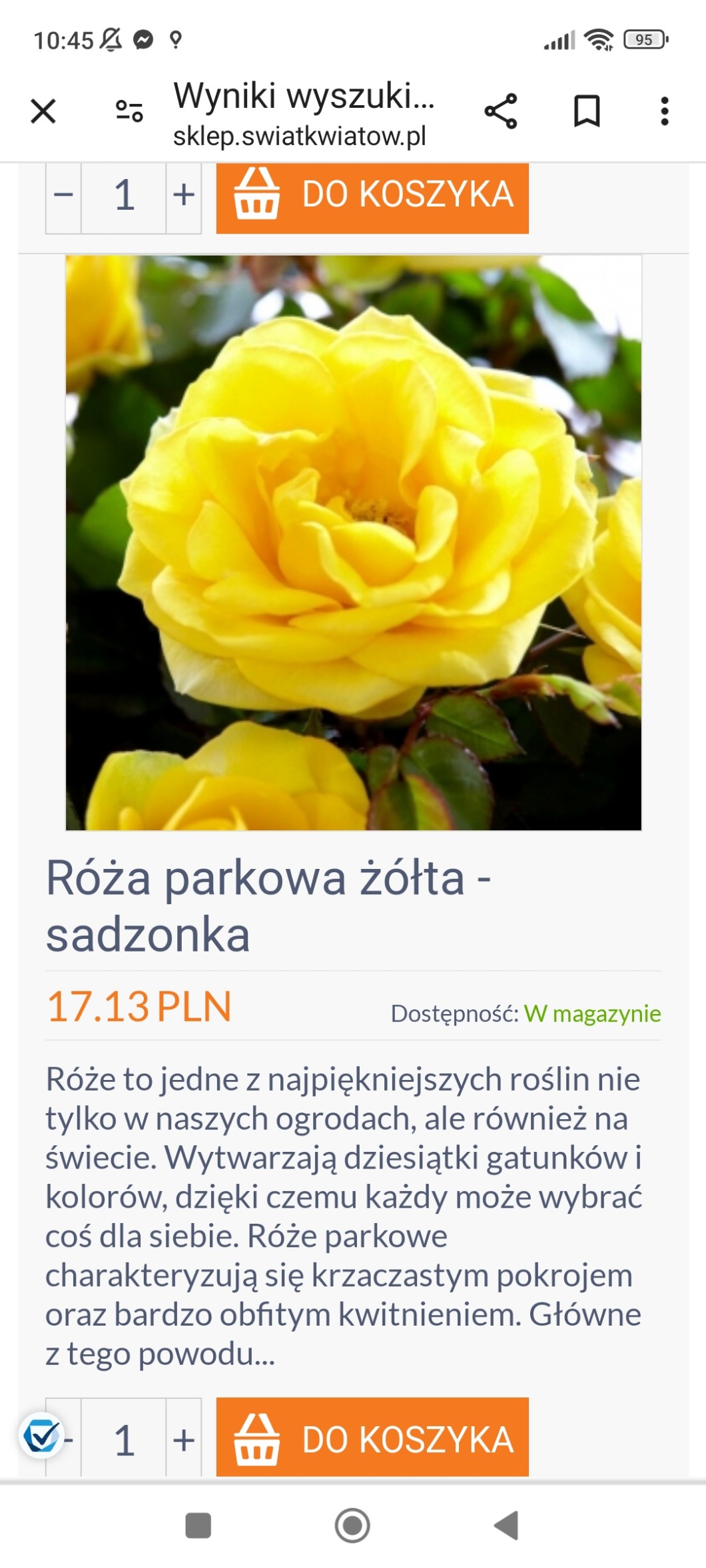Screen dimensions: 706x1568
Task: Close the browser tab with X
Action: coord(43,111)
